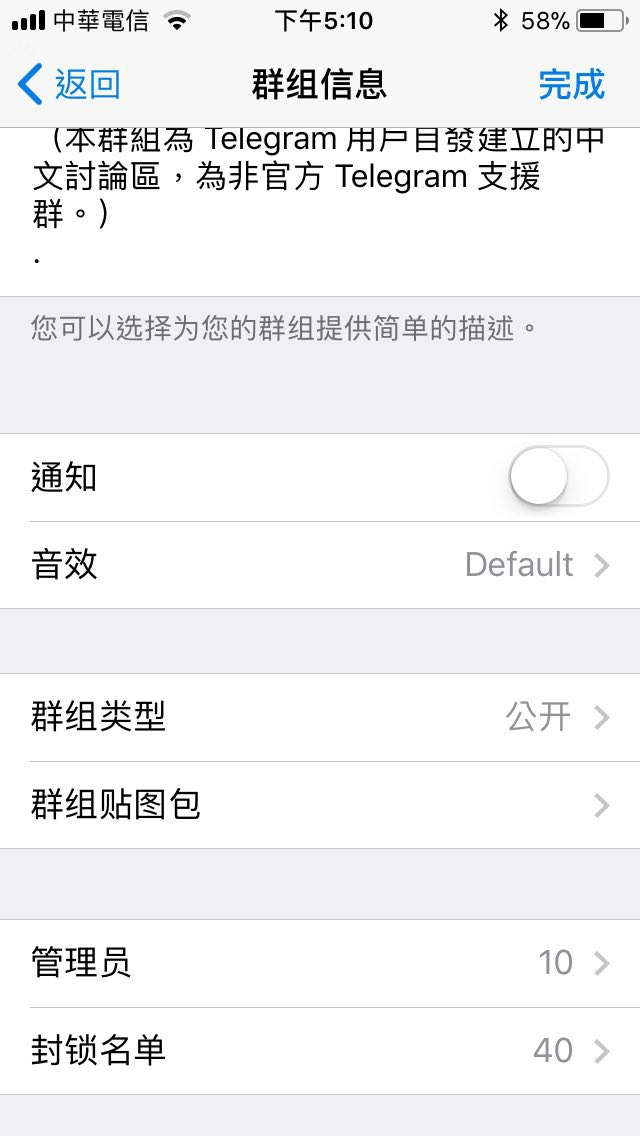This screenshot has height=1136, width=640.
Task: Go back via the 返回 button
Action: click(x=70, y=84)
